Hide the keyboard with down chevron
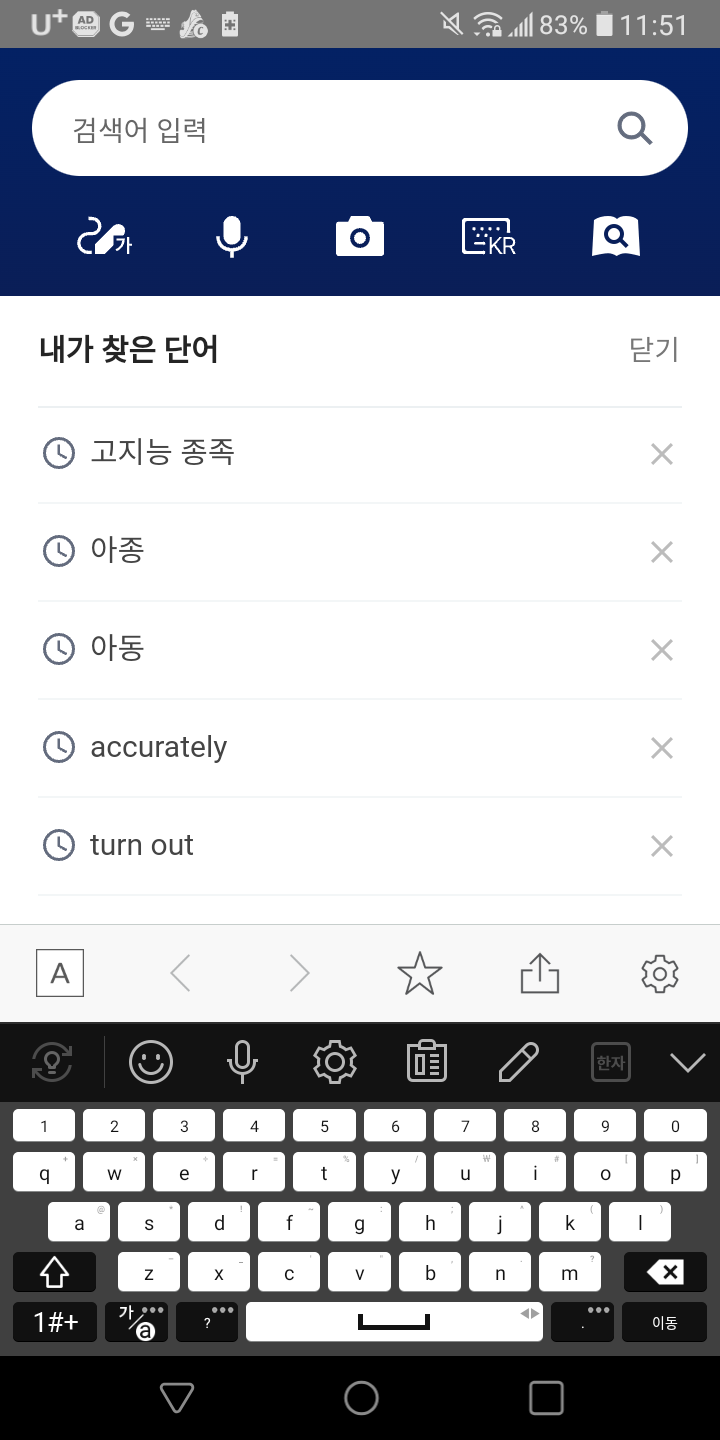Screen dimensions: 720x1440 click(x=688, y=1062)
